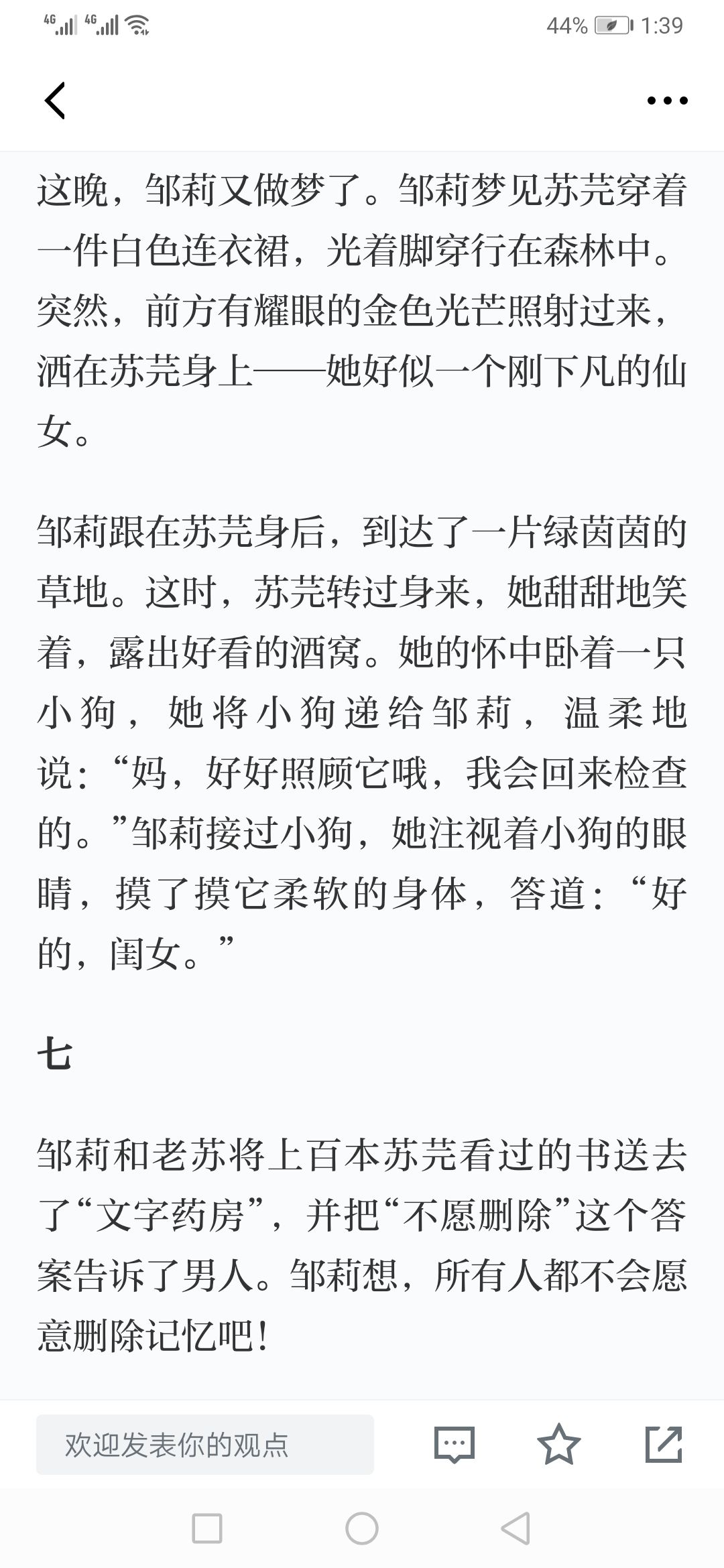
Task: Share the article via share icon
Action: 664,1444
